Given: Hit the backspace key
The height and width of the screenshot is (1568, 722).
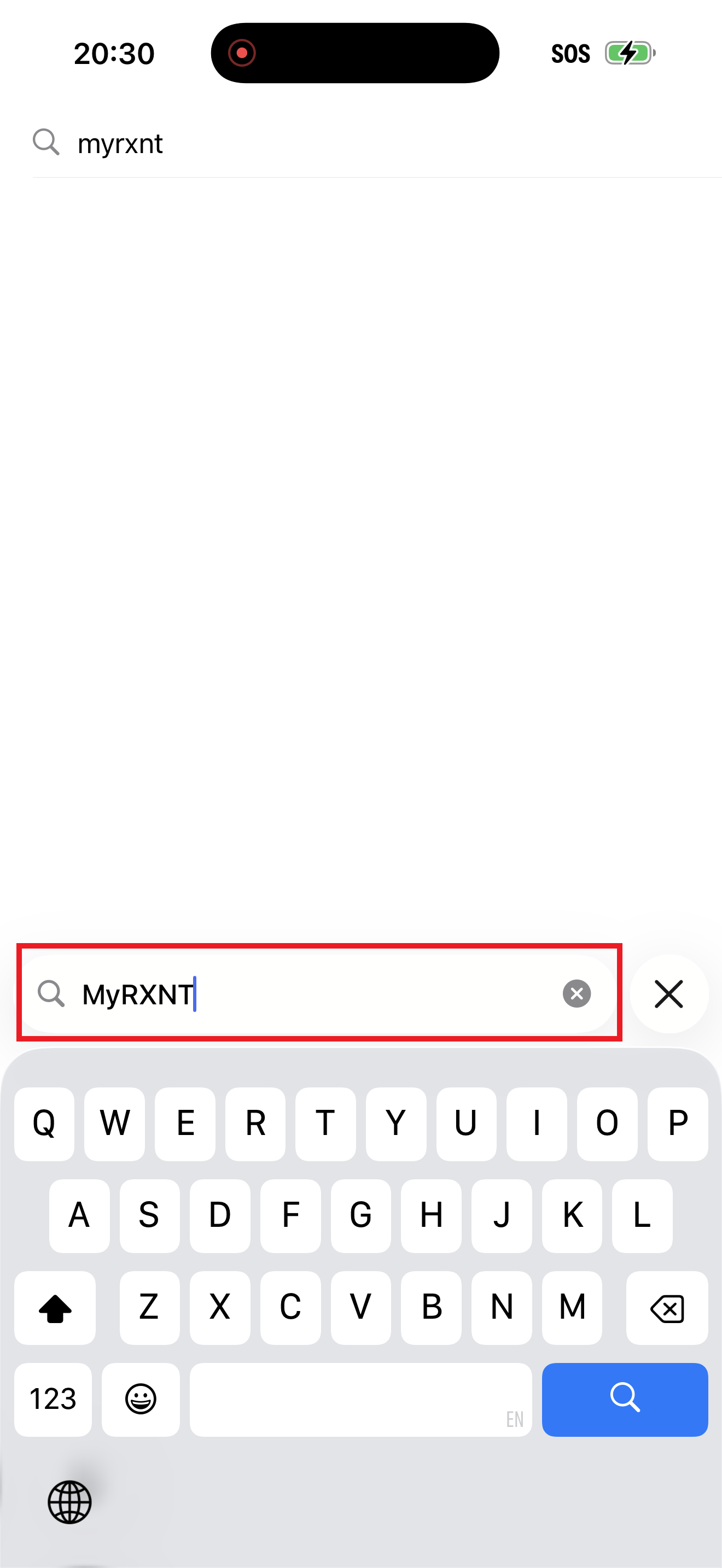Looking at the screenshot, I should (x=667, y=1307).
